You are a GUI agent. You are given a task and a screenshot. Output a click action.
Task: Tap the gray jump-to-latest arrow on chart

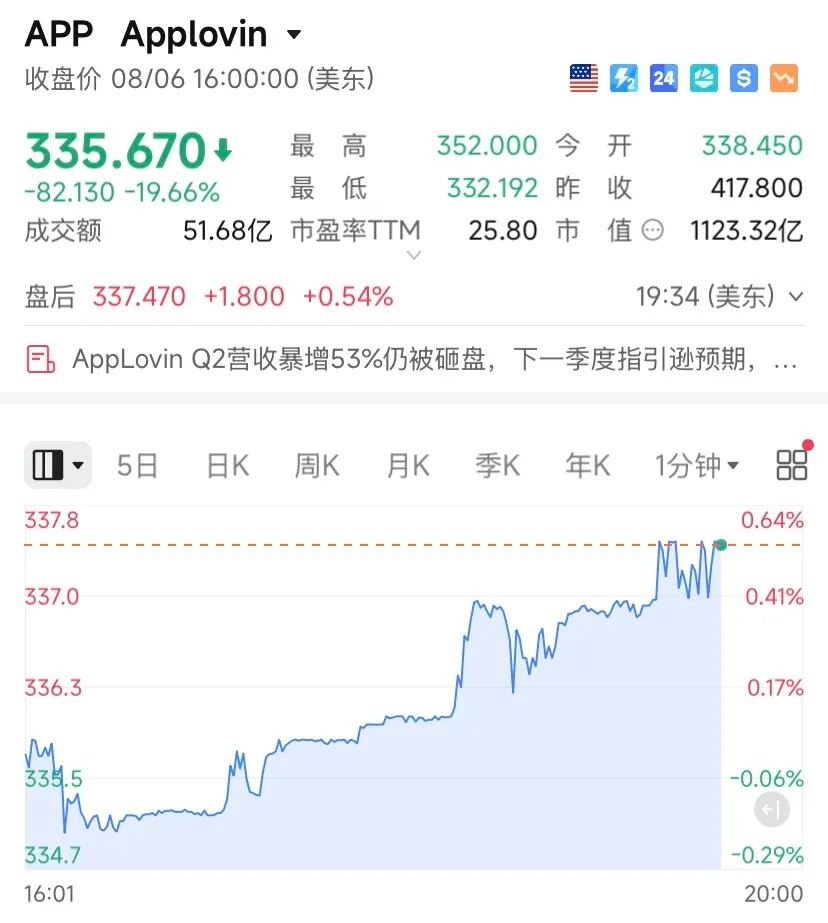772,809
